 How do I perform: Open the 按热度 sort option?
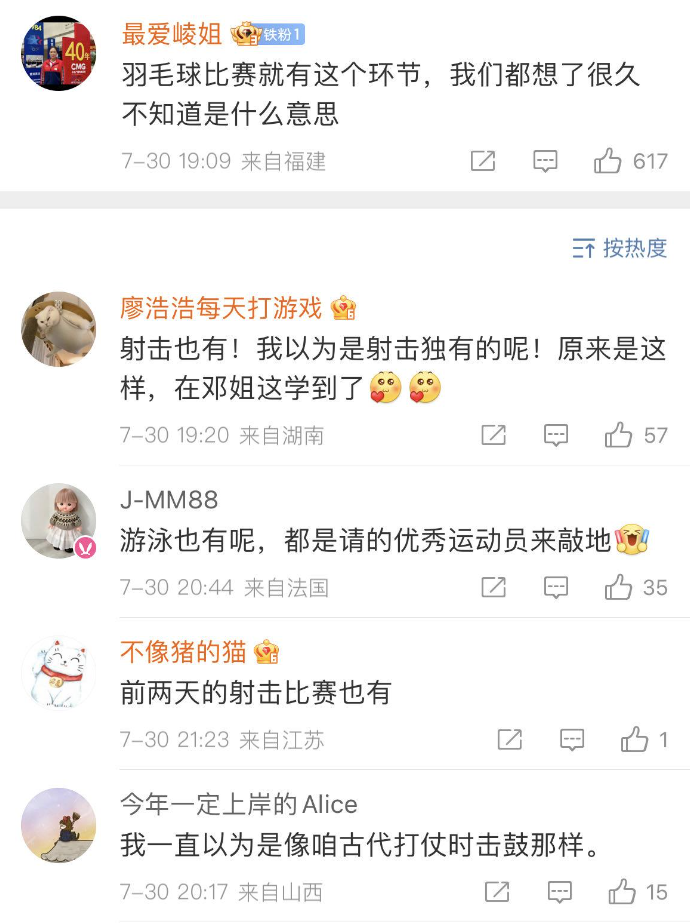coord(620,248)
